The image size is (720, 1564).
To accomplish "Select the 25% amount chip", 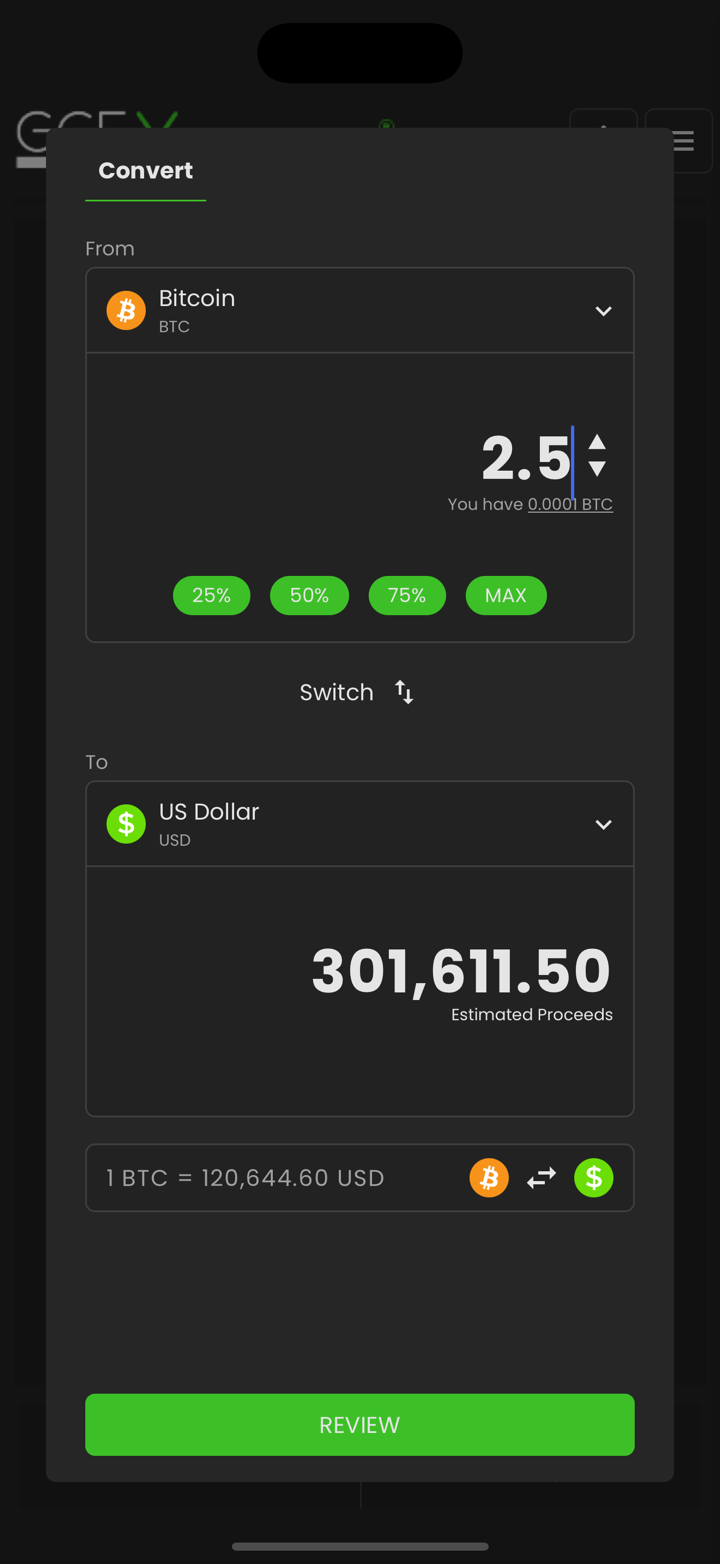I will coord(211,595).
